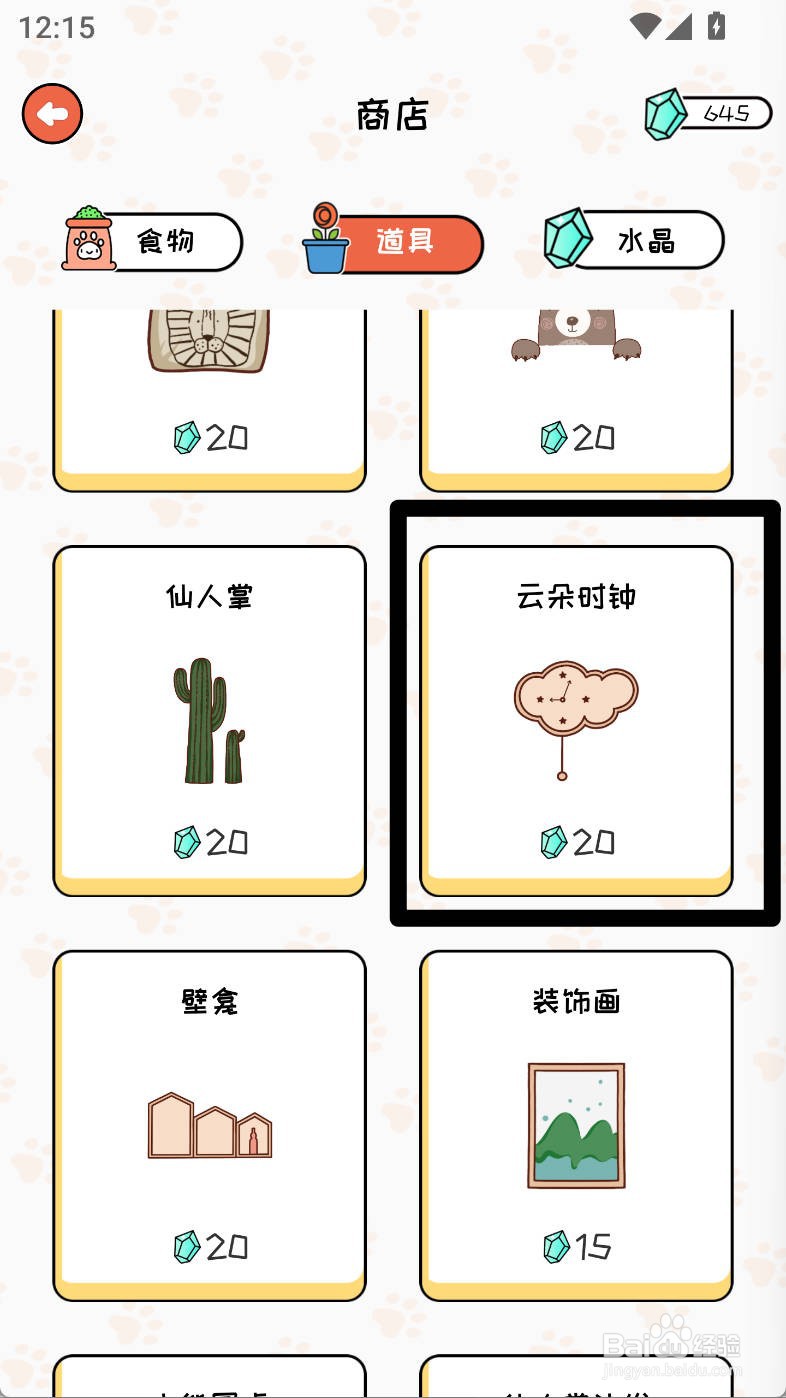Tap the wall niche shelves illustration
Screen dimensions: 786x1398
208,1124
